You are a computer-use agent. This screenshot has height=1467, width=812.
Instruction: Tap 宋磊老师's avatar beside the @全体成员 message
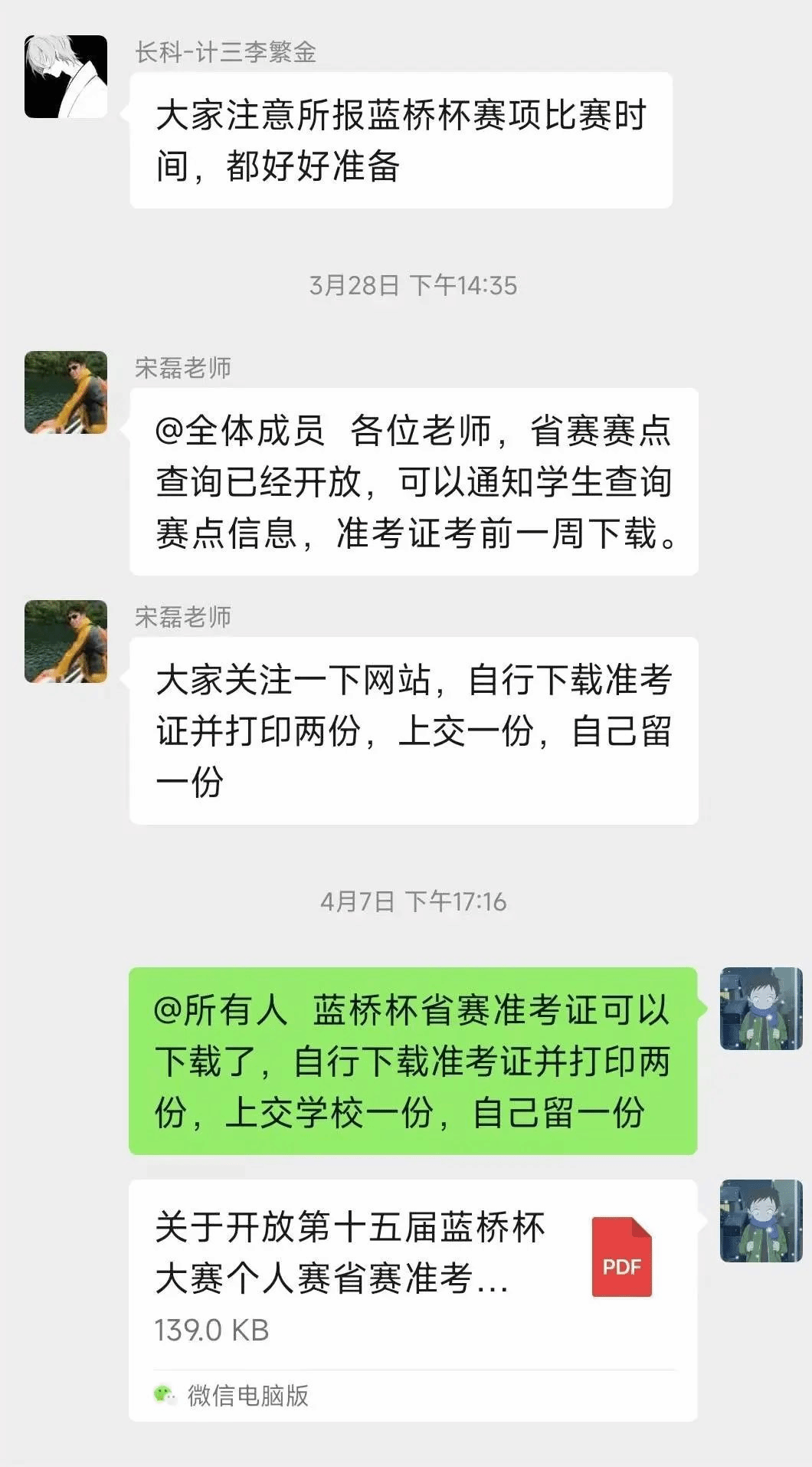click(x=66, y=392)
